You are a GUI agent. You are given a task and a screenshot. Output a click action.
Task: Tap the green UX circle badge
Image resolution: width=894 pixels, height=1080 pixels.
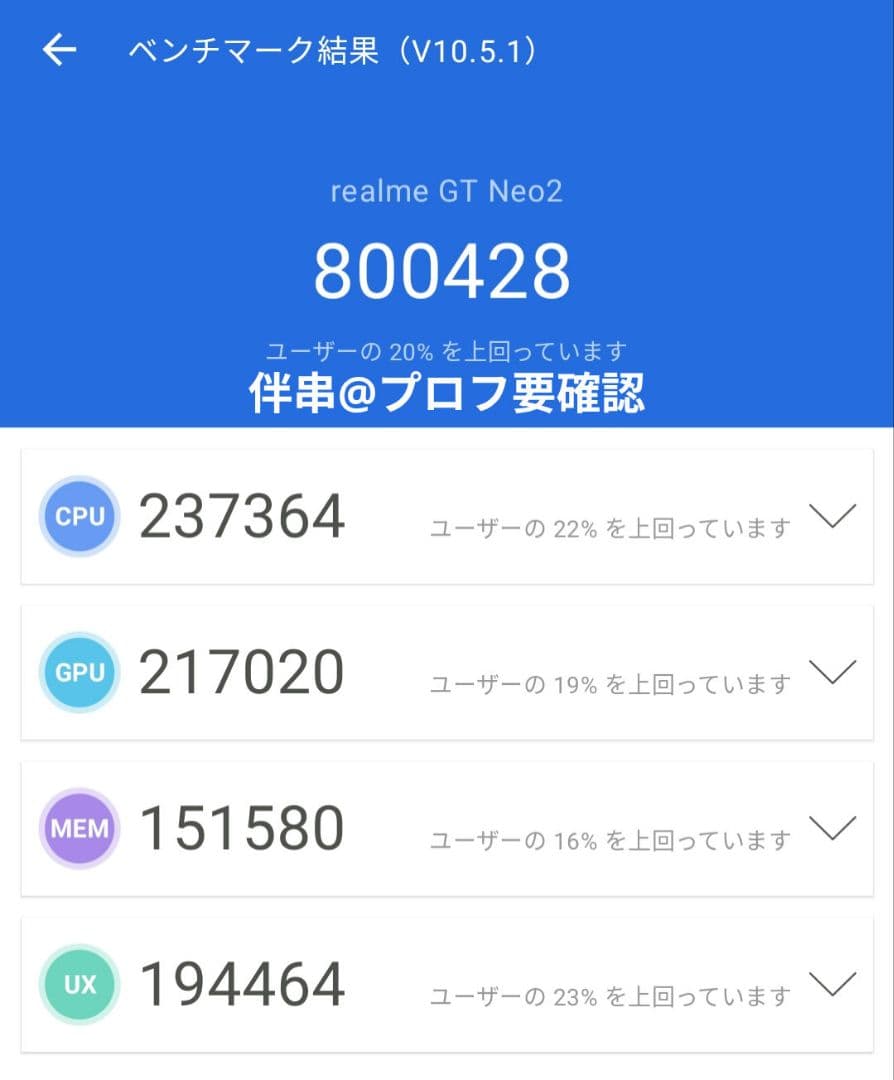coord(78,985)
